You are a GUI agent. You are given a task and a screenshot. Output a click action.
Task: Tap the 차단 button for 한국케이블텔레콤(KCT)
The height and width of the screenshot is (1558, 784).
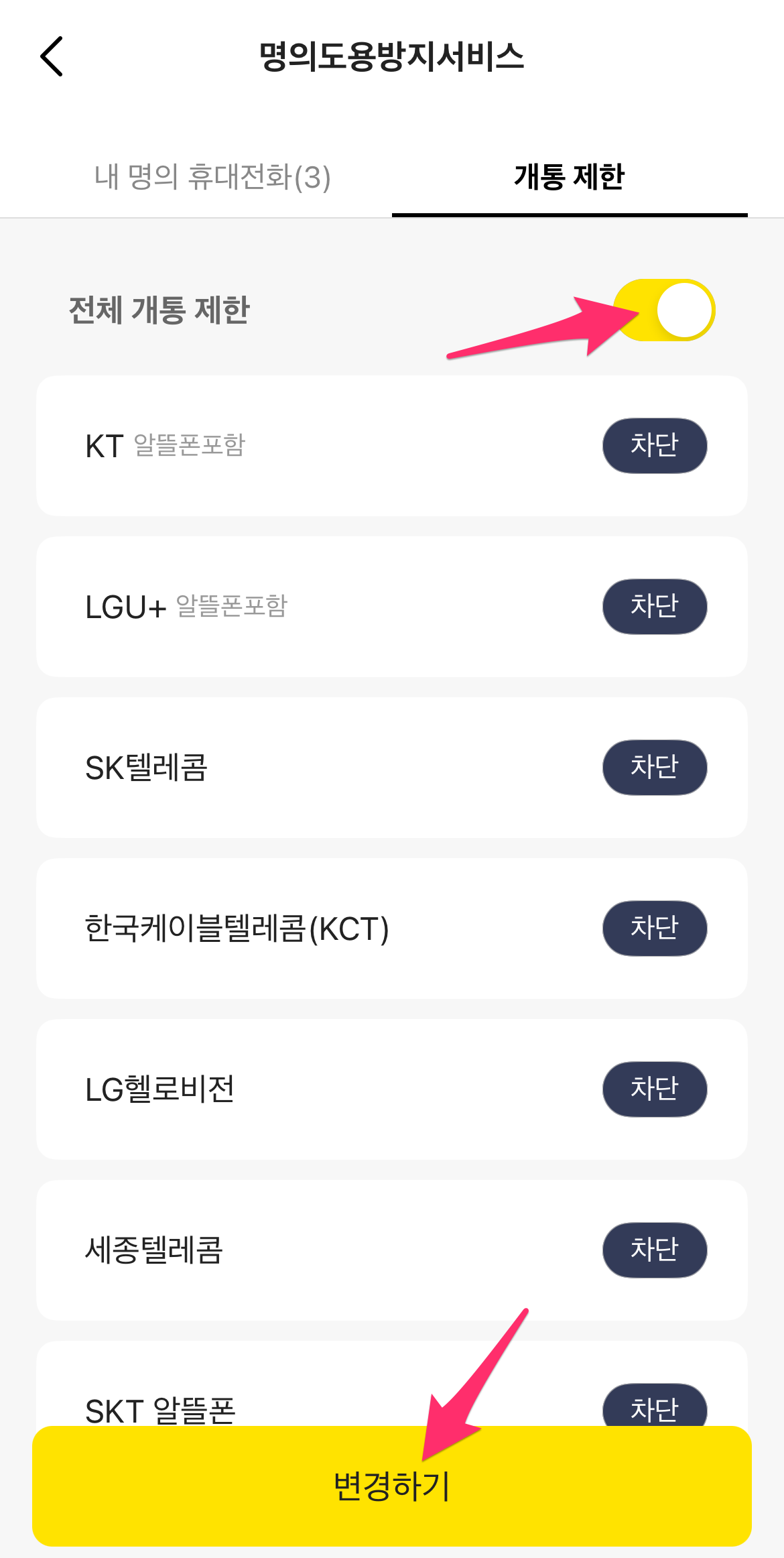[655, 928]
